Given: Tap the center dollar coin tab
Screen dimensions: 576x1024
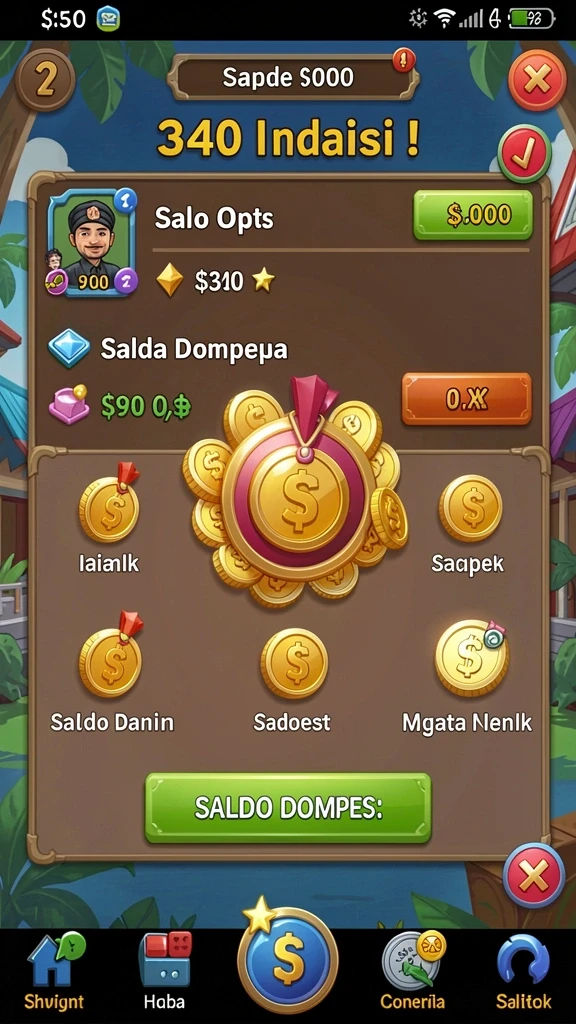Looking at the screenshot, I should pyautogui.click(x=288, y=957).
